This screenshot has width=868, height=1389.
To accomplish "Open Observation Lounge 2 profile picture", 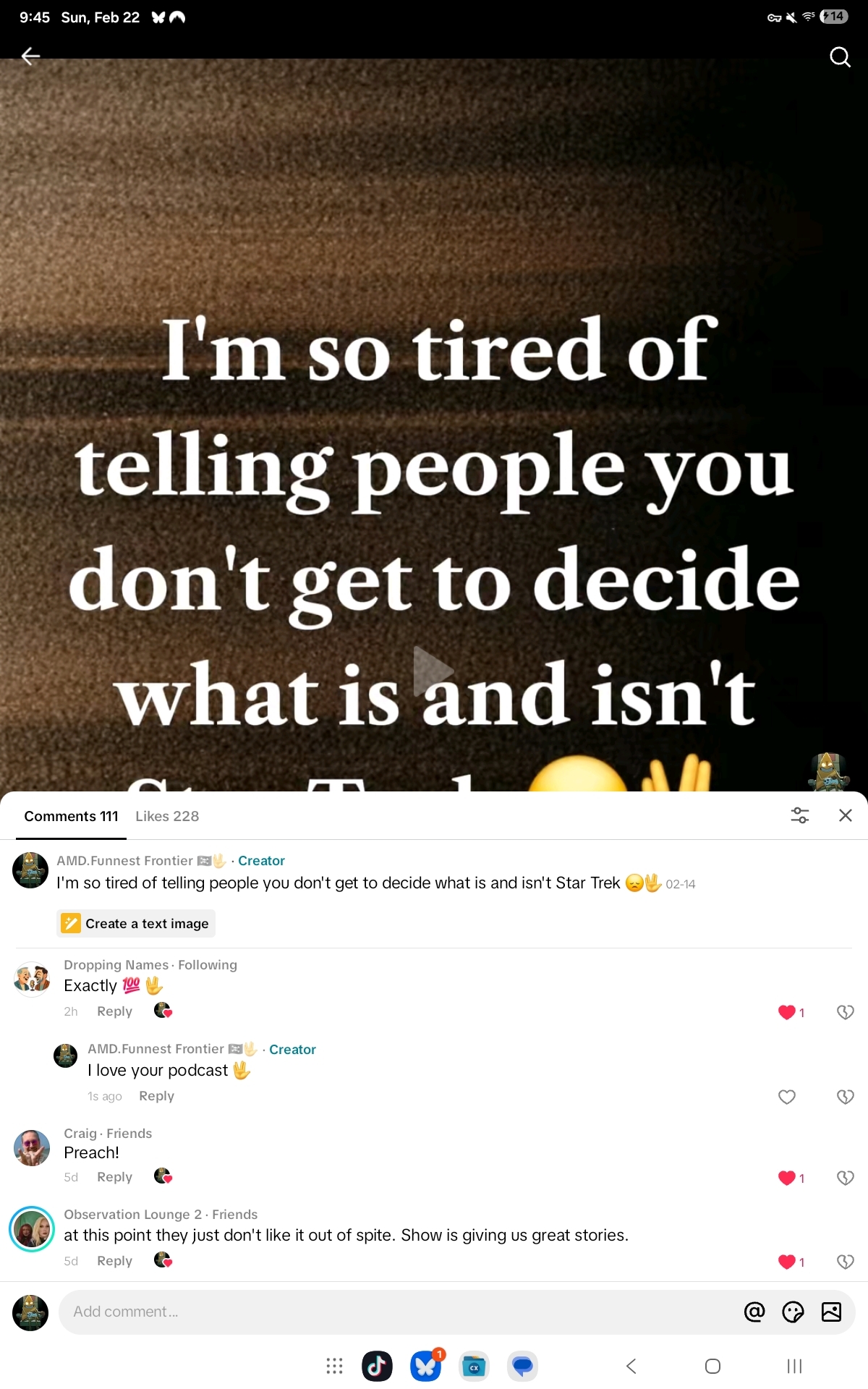I will click(32, 1229).
